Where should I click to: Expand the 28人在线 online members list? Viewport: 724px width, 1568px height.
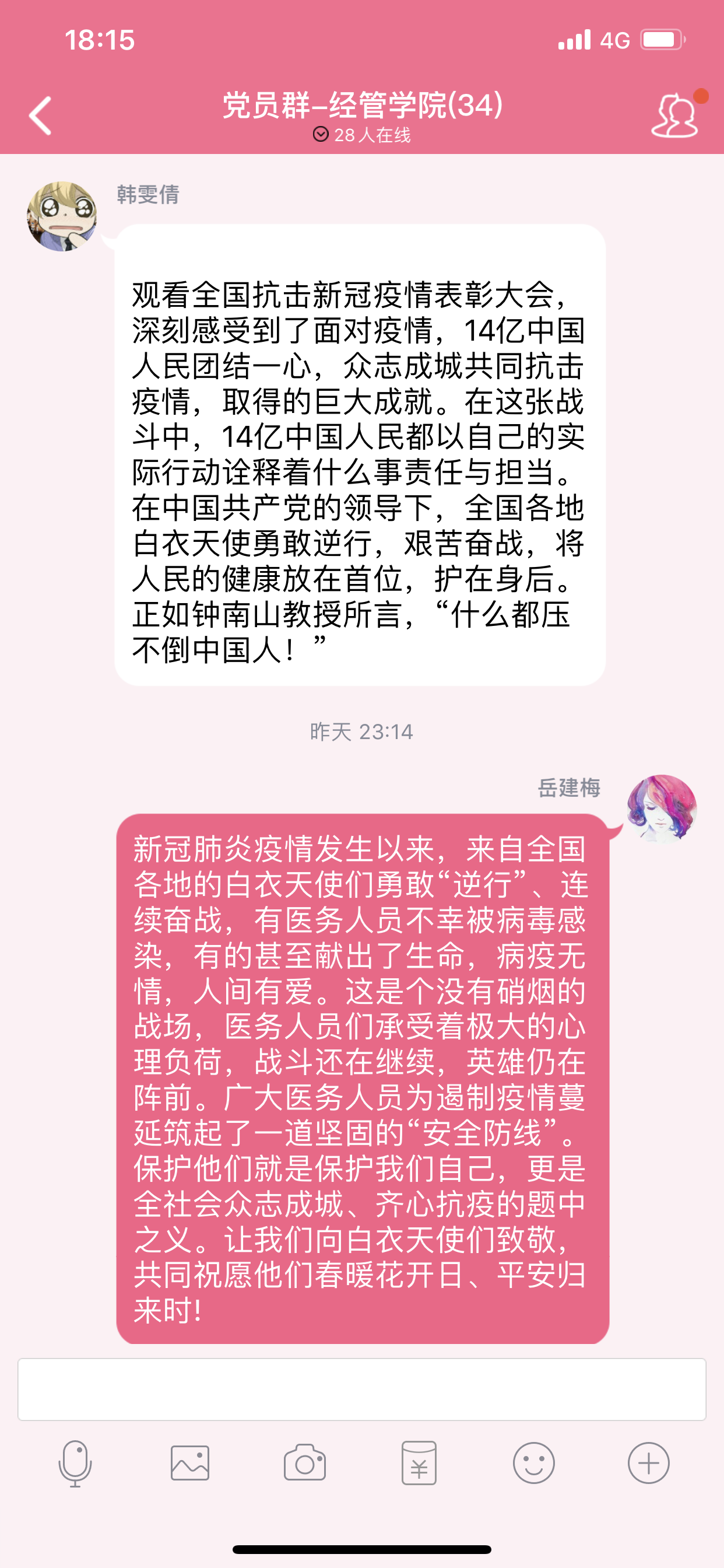tap(362, 135)
